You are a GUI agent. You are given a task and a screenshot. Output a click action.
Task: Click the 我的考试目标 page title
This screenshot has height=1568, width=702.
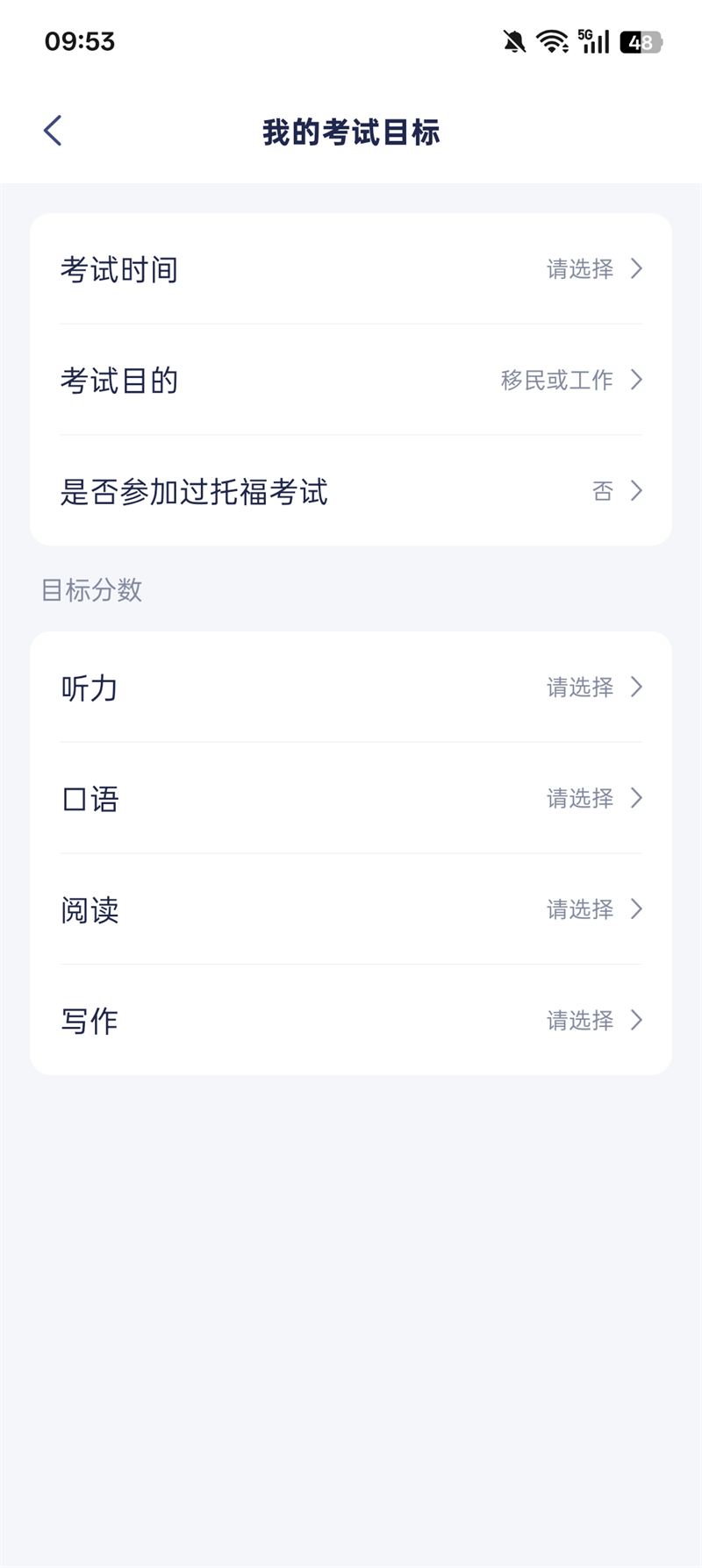pos(351,132)
